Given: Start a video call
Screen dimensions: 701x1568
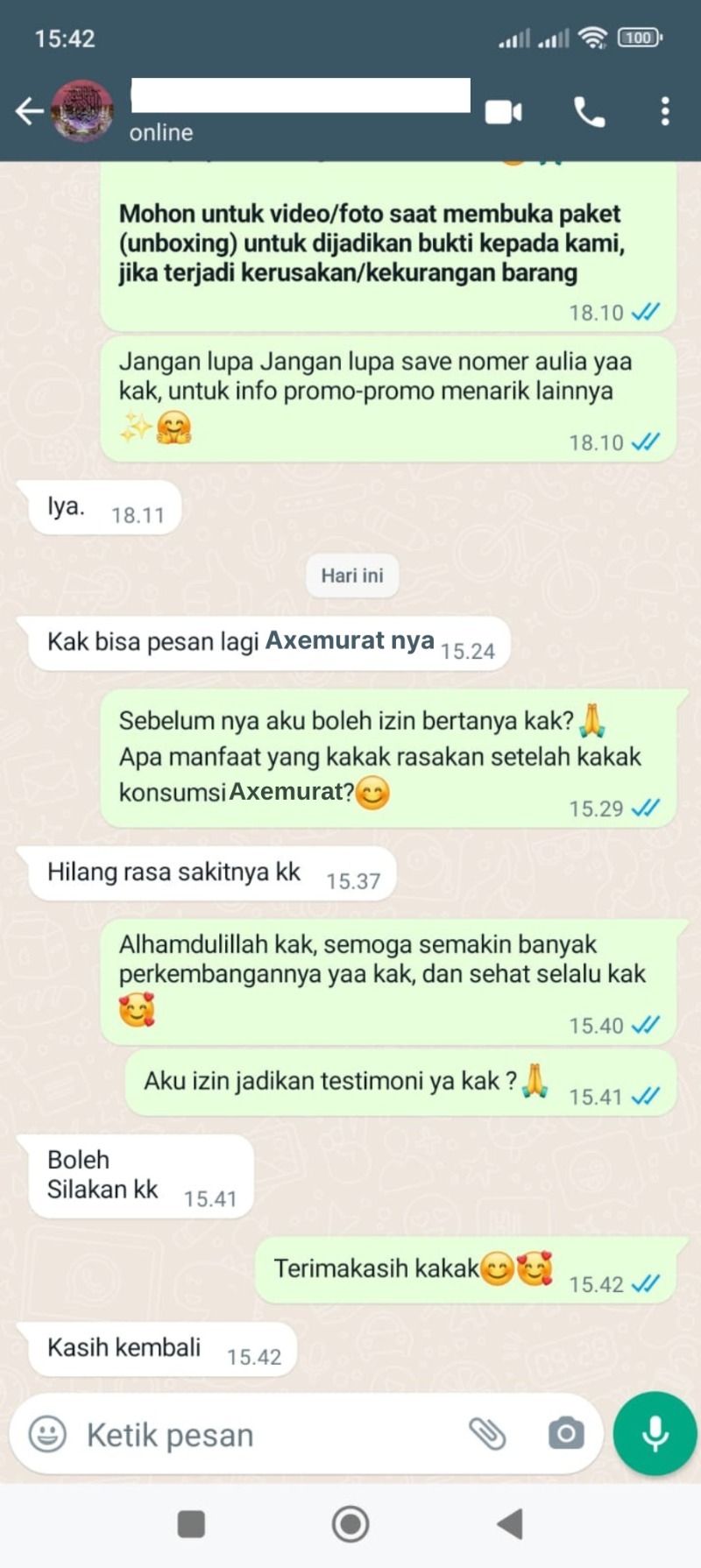Looking at the screenshot, I should click(504, 112).
